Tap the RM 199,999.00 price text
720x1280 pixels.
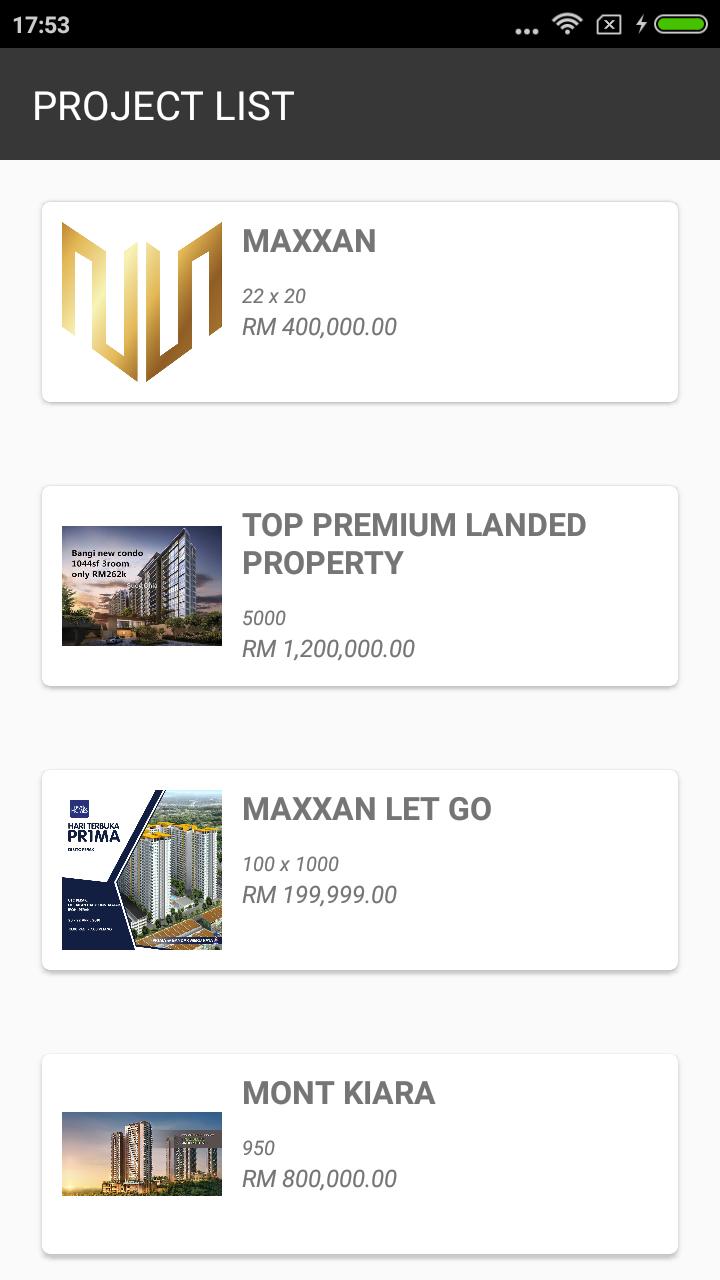(321, 895)
